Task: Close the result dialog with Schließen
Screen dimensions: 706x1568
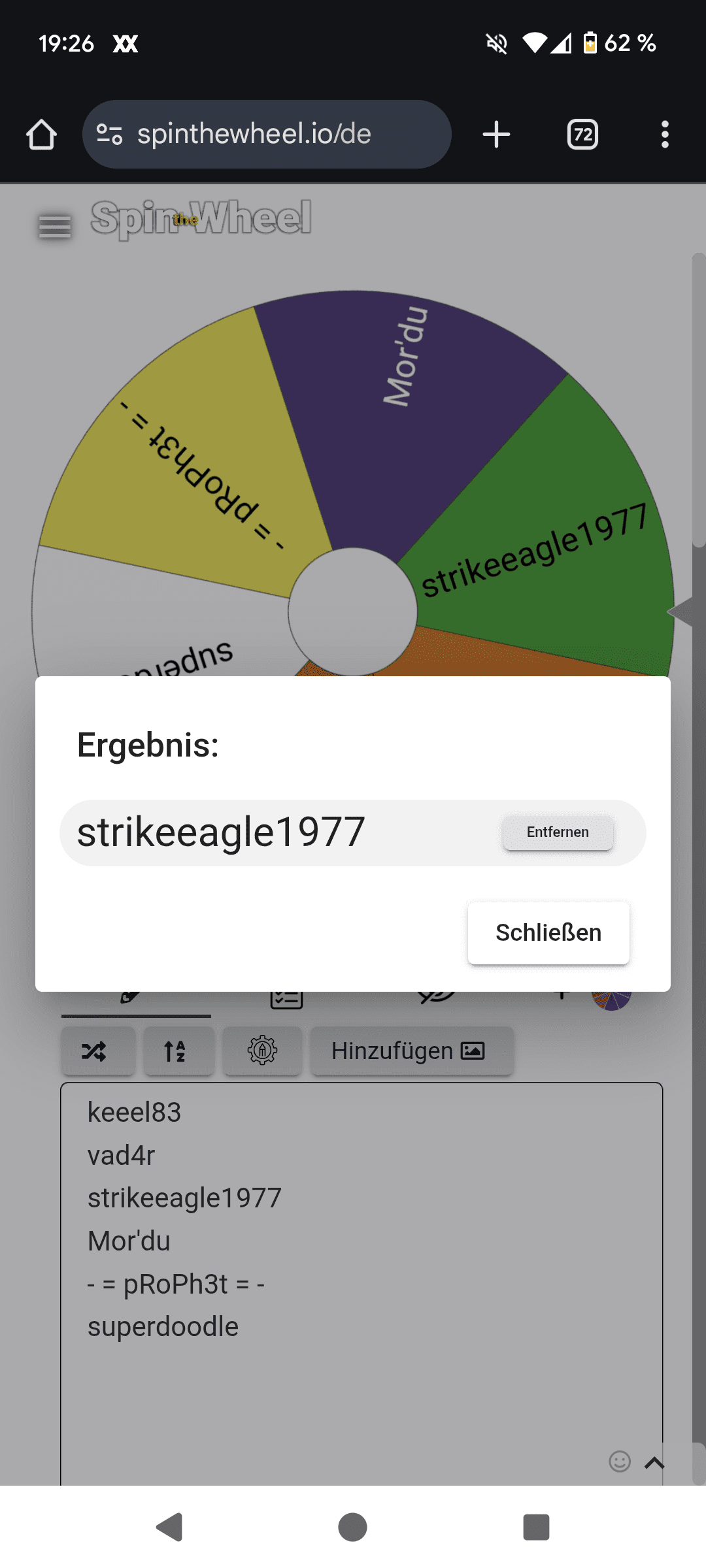Action: coord(548,933)
